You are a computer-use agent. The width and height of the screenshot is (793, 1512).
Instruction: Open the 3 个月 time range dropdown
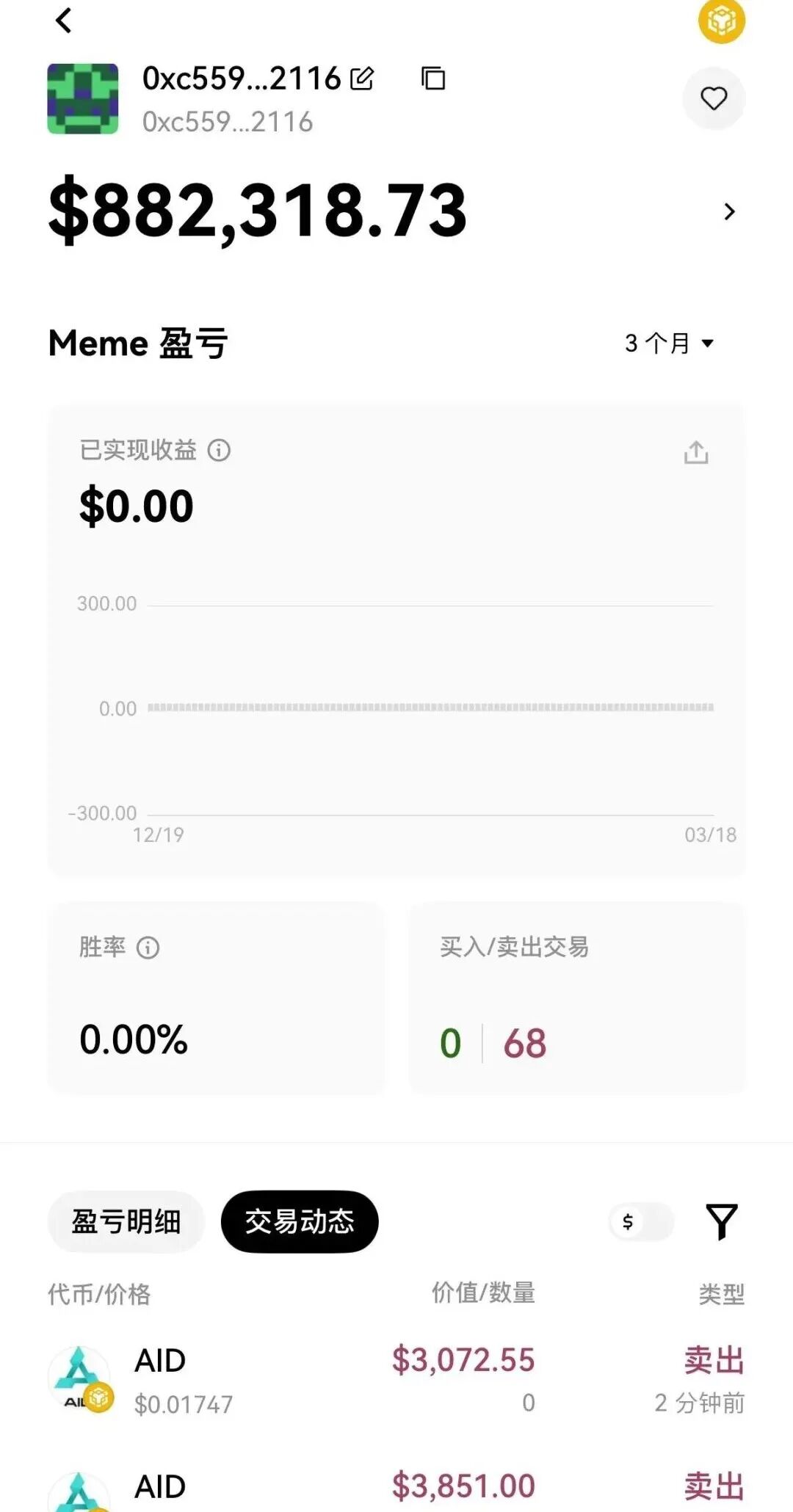[667, 343]
